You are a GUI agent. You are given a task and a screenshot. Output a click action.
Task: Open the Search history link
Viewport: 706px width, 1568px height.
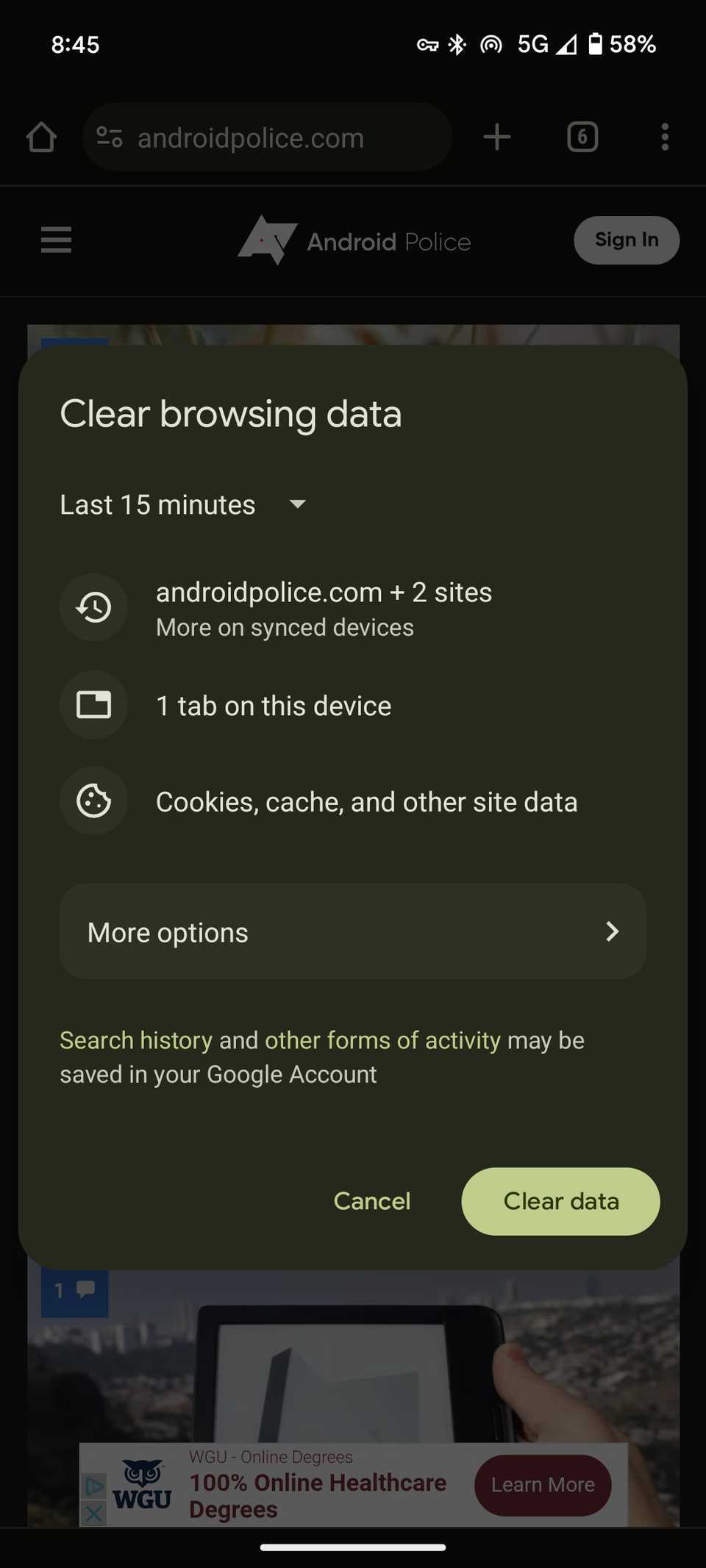(x=136, y=1040)
